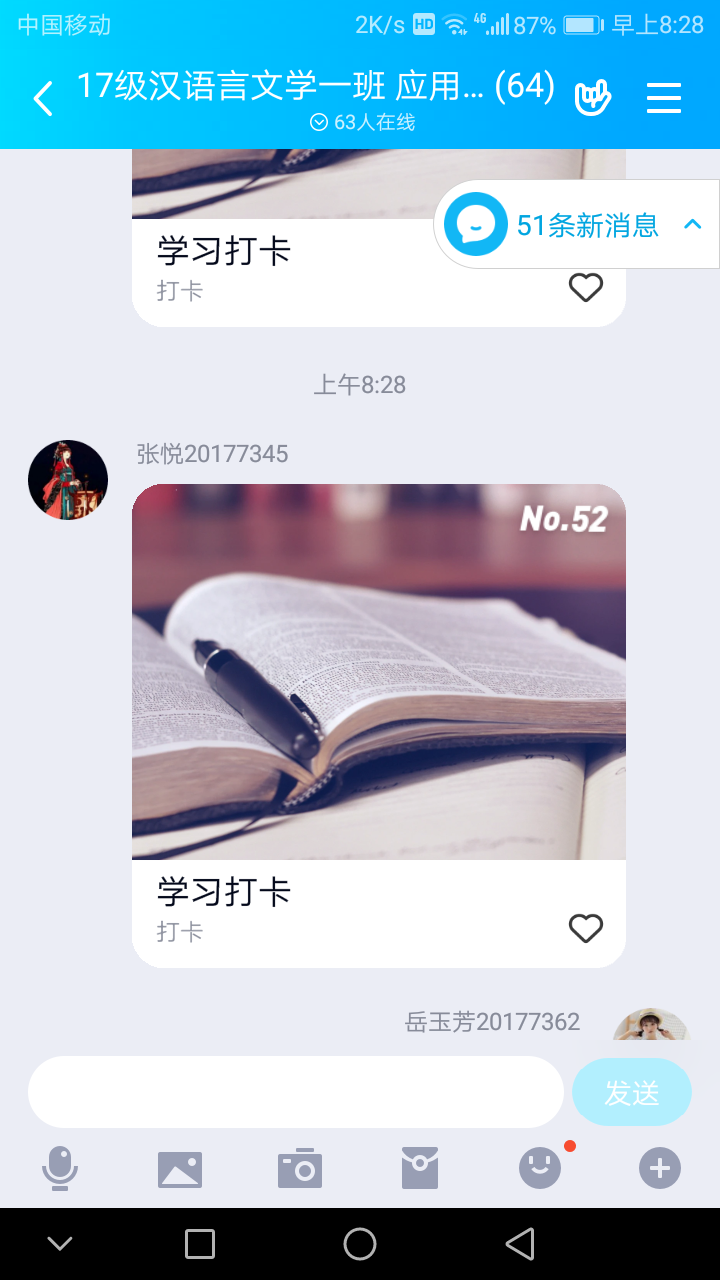Open the red packet icon
Viewport: 720px width, 1280px height.
[x=420, y=1168]
